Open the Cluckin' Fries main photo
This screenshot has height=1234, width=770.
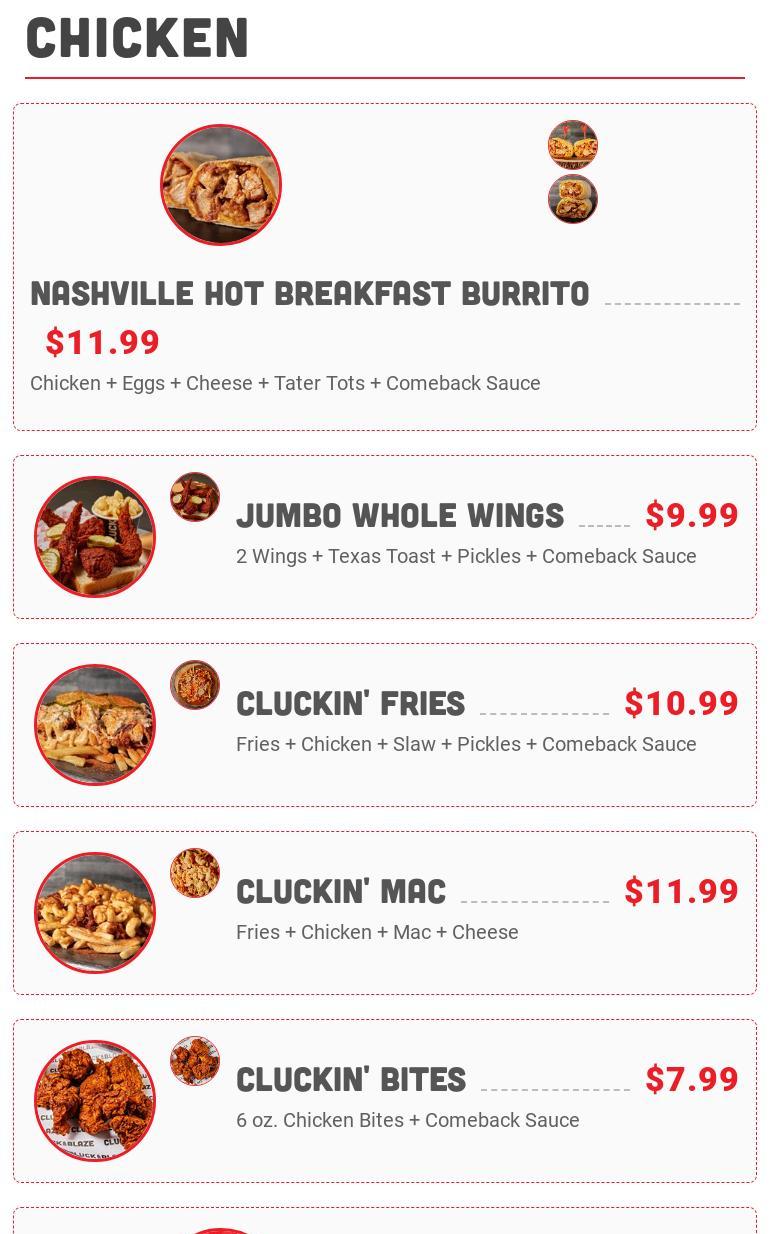tap(95, 725)
